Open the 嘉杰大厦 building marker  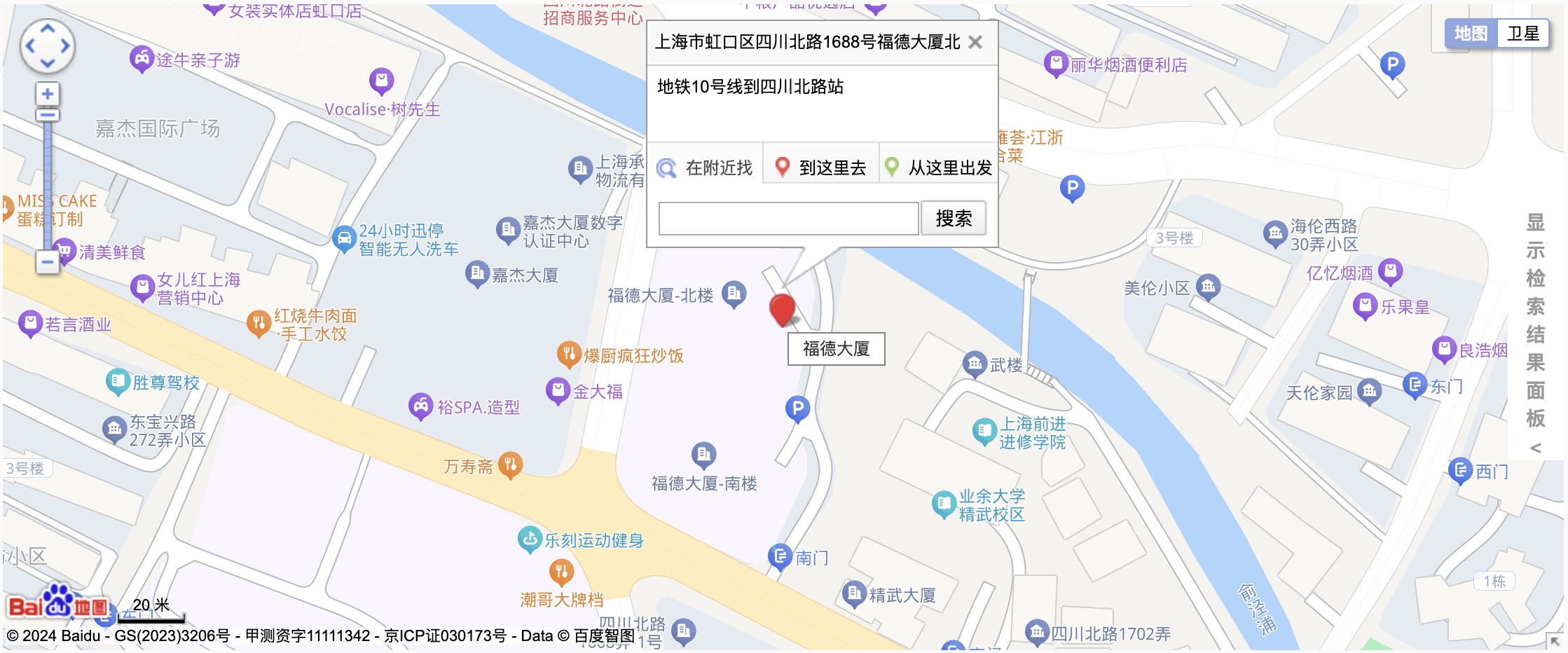(476, 274)
